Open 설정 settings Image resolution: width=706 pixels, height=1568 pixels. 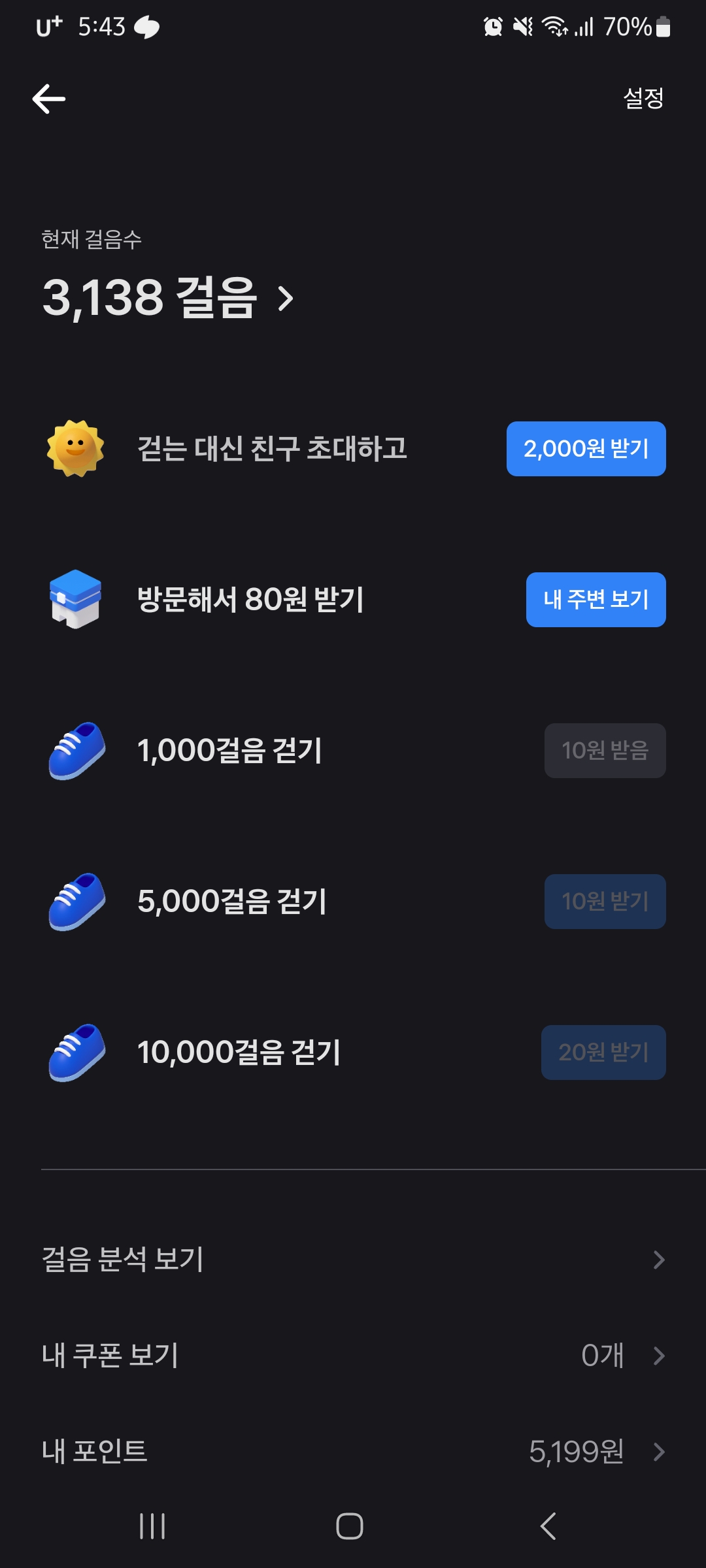click(643, 99)
